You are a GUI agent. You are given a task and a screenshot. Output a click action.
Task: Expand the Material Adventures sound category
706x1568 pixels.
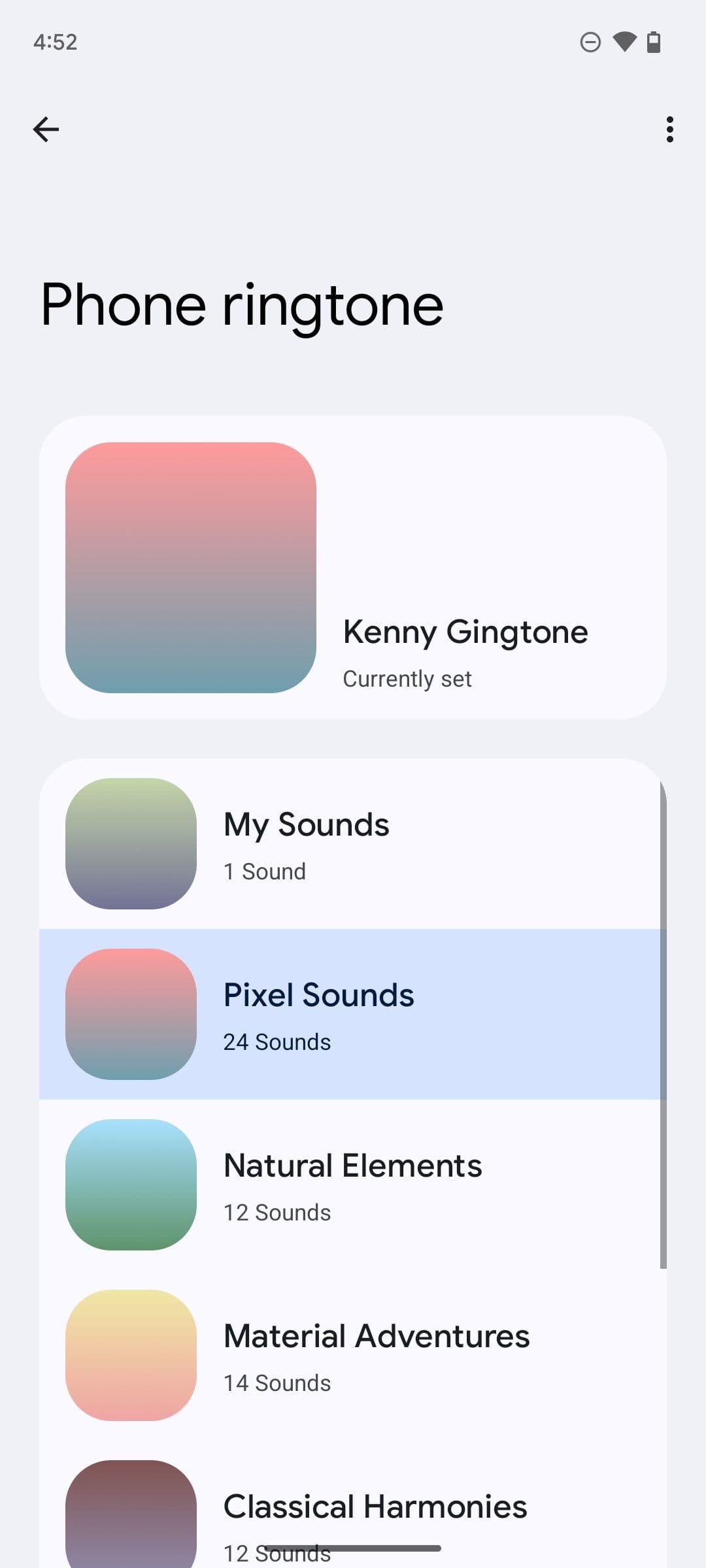(x=353, y=1352)
